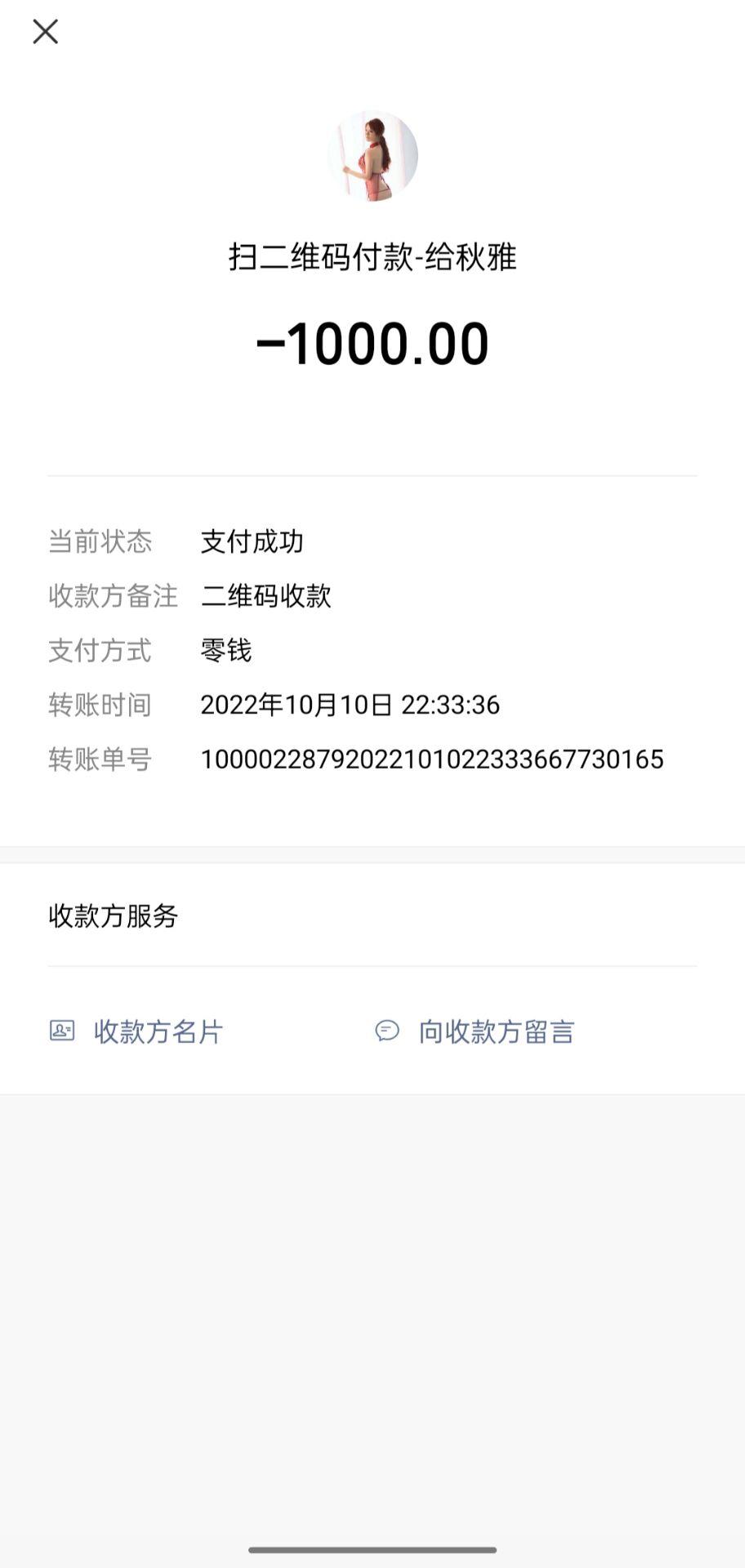
Task: Close the payment details screen
Action: pos(45,32)
